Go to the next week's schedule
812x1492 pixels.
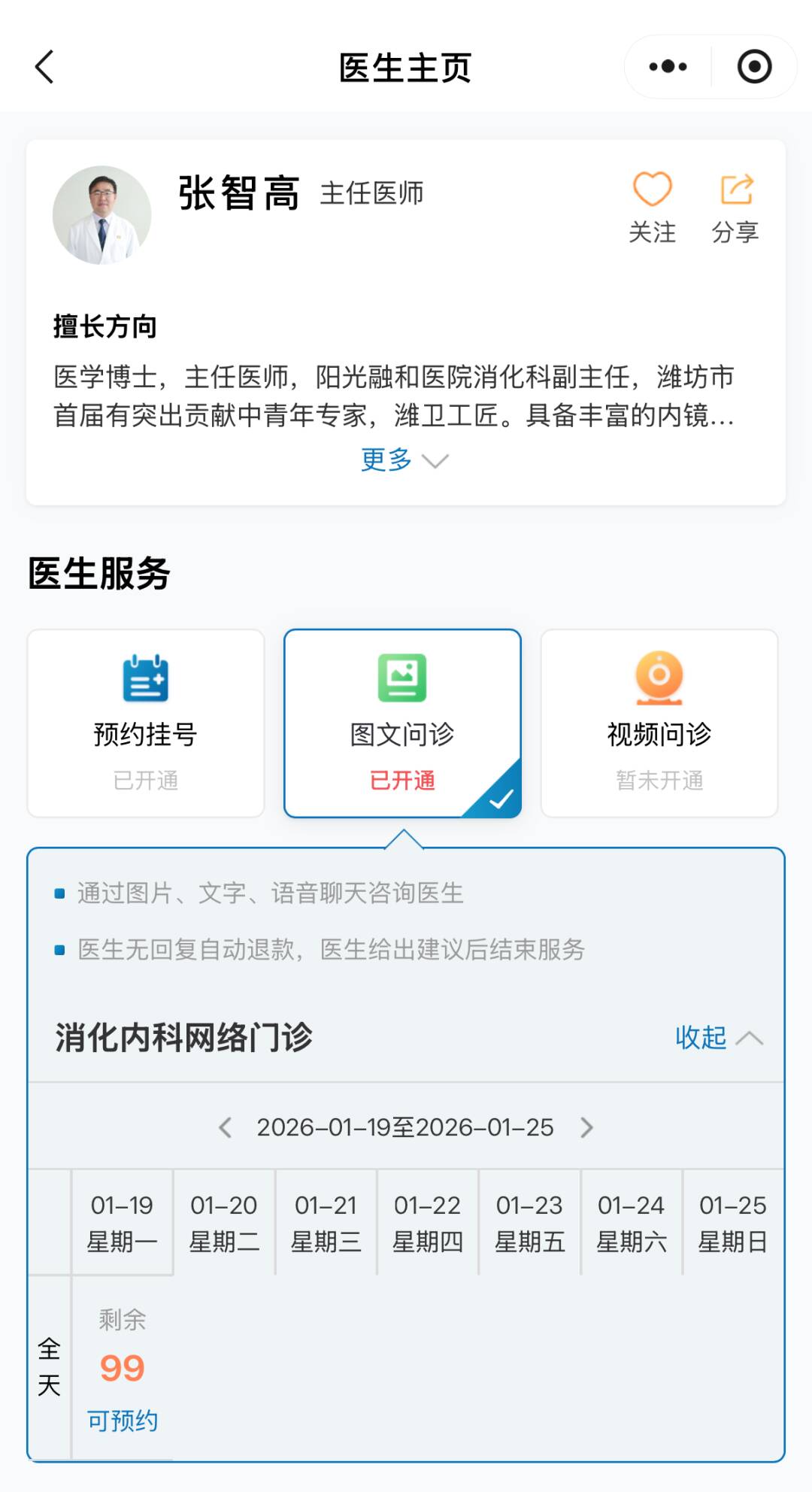[587, 1127]
